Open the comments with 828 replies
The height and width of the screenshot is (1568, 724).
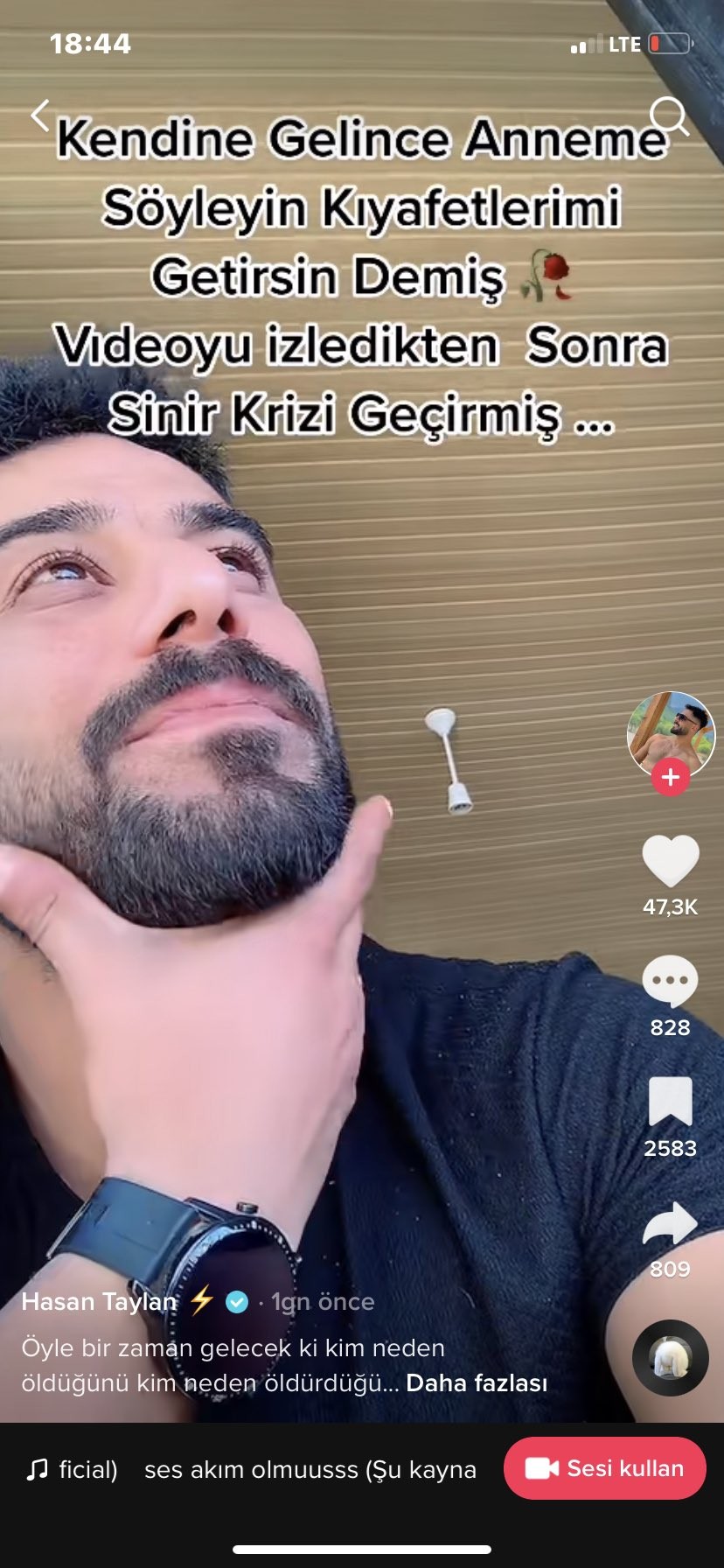tap(671, 982)
